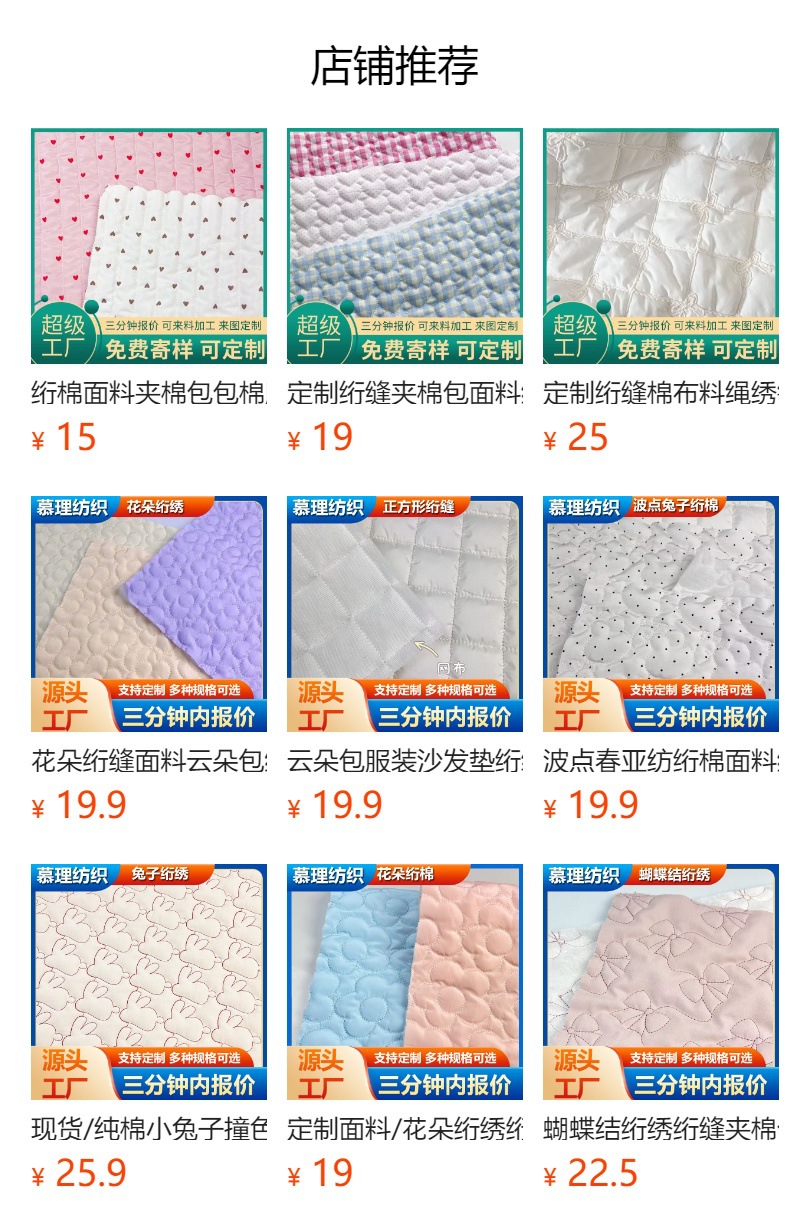
Task: Open the ¥15 纡棉面料夹棉包包棉 product
Action: [x=149, y=246]
